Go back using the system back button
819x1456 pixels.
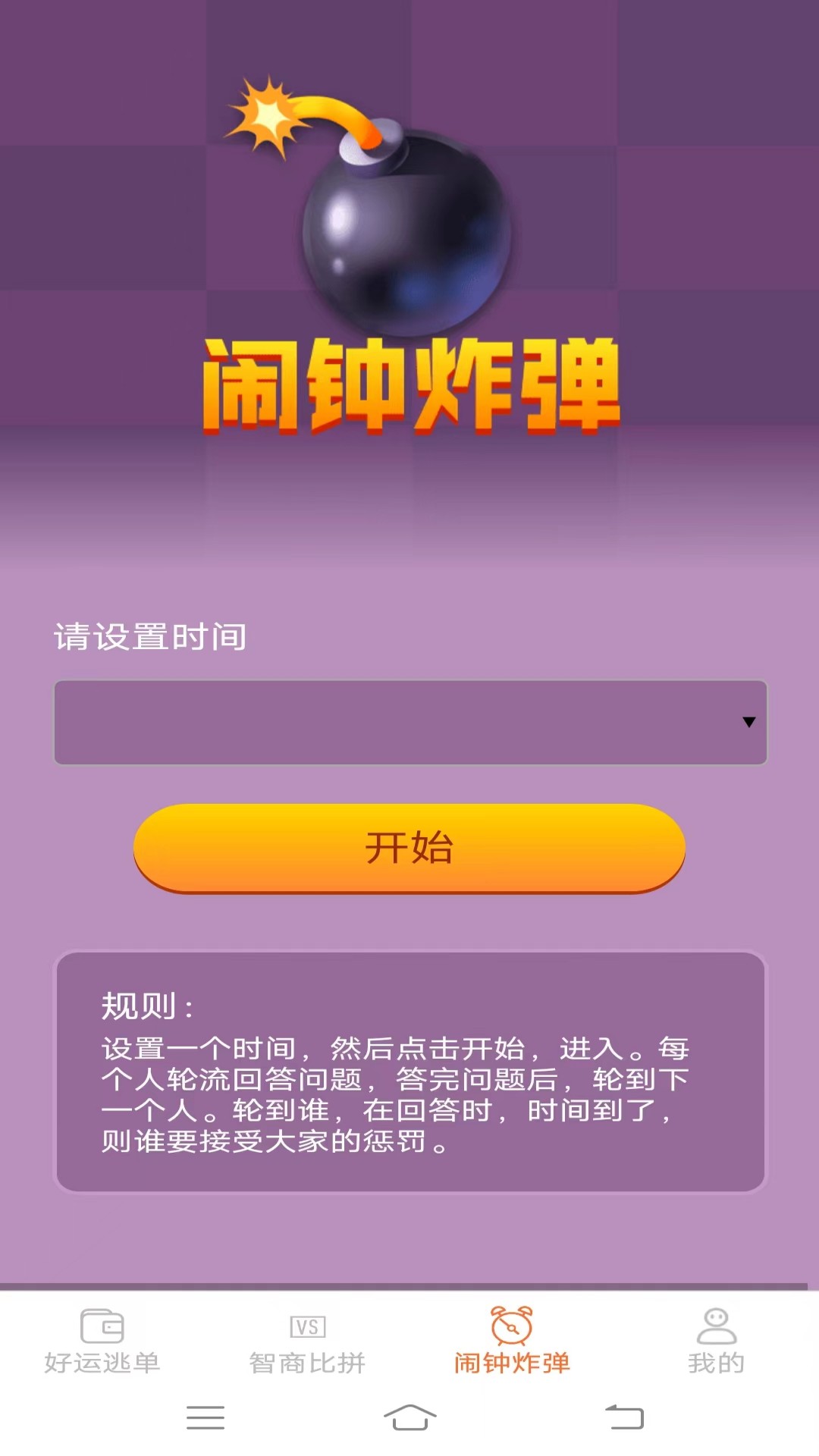(624, 1417)
